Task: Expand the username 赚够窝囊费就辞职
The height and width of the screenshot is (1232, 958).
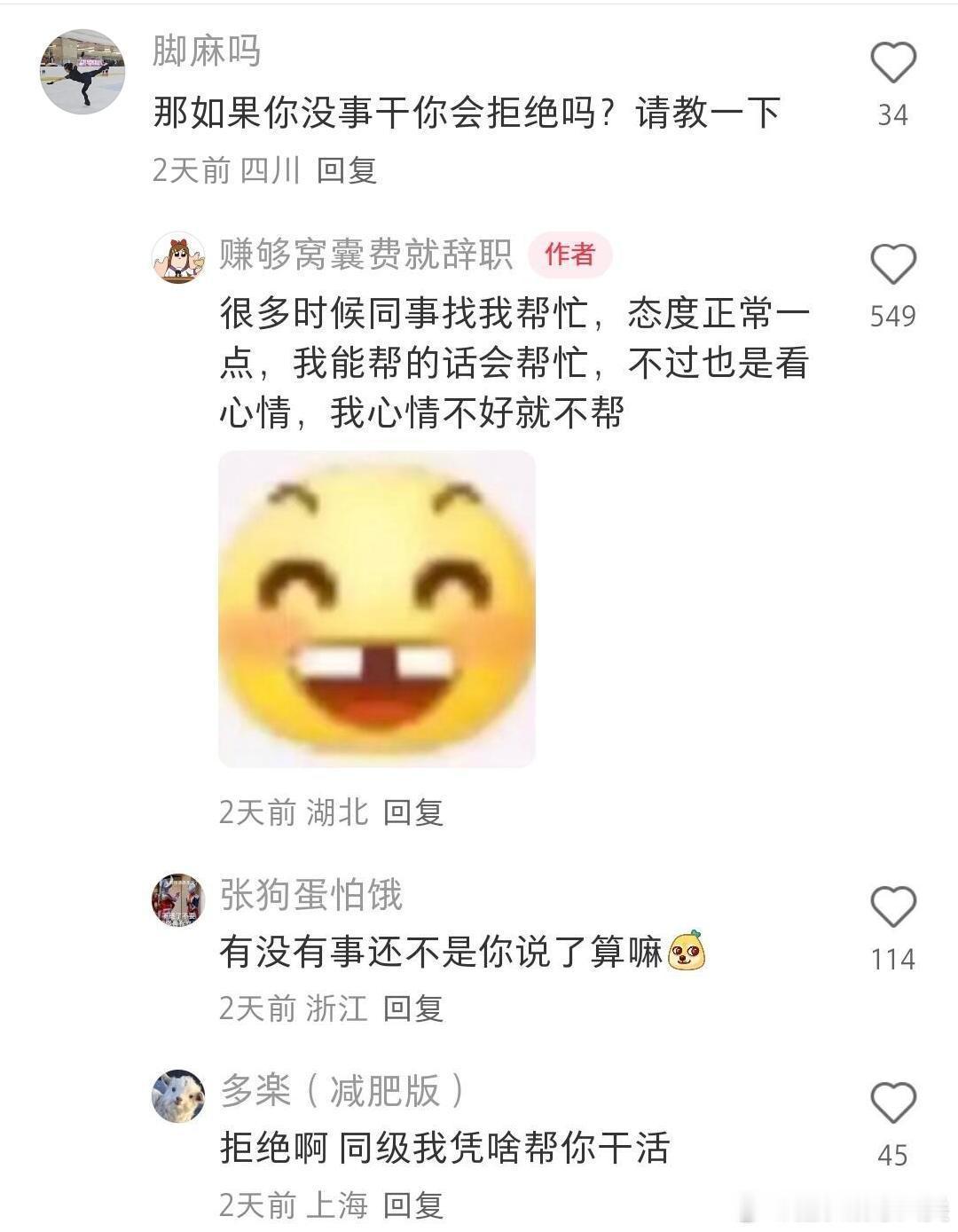Action: [x=364, y=255]
